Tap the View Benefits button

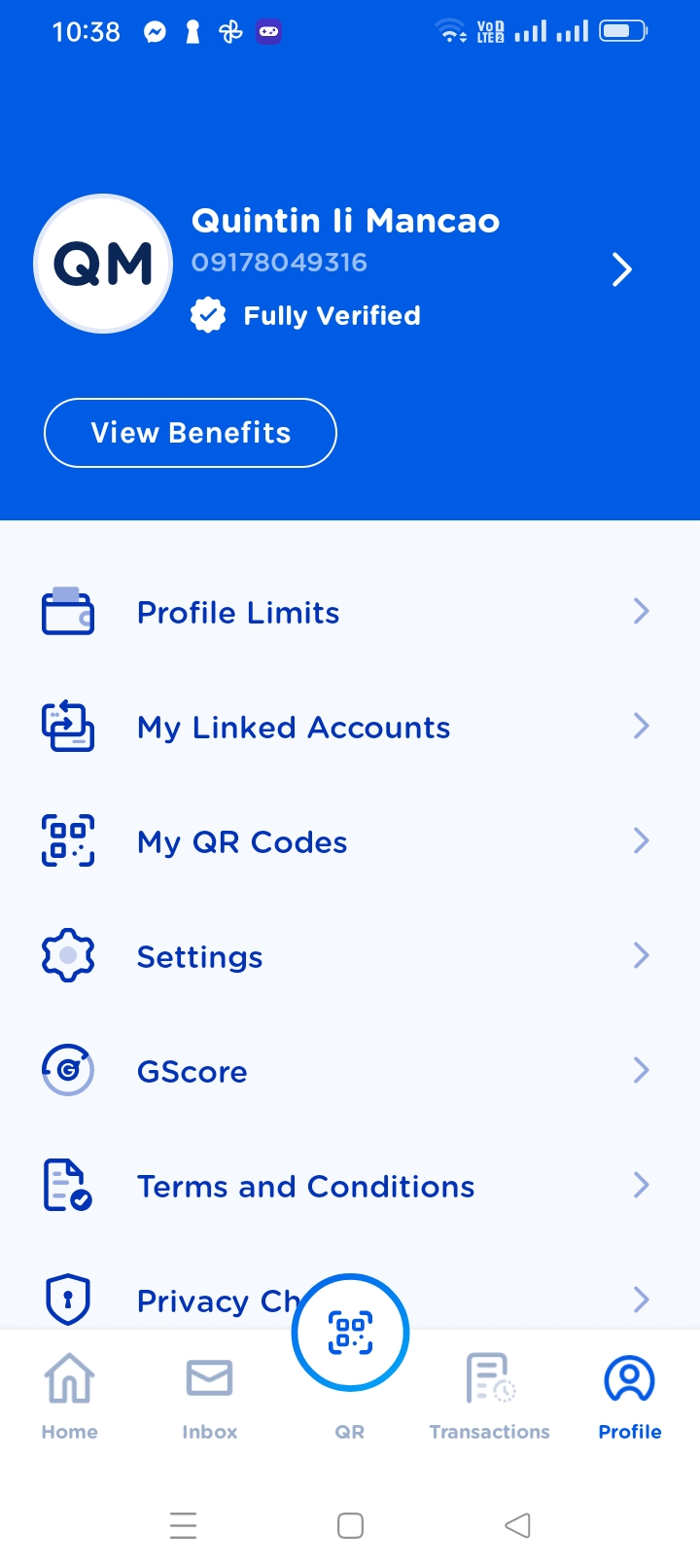click(x=191, y=433)
